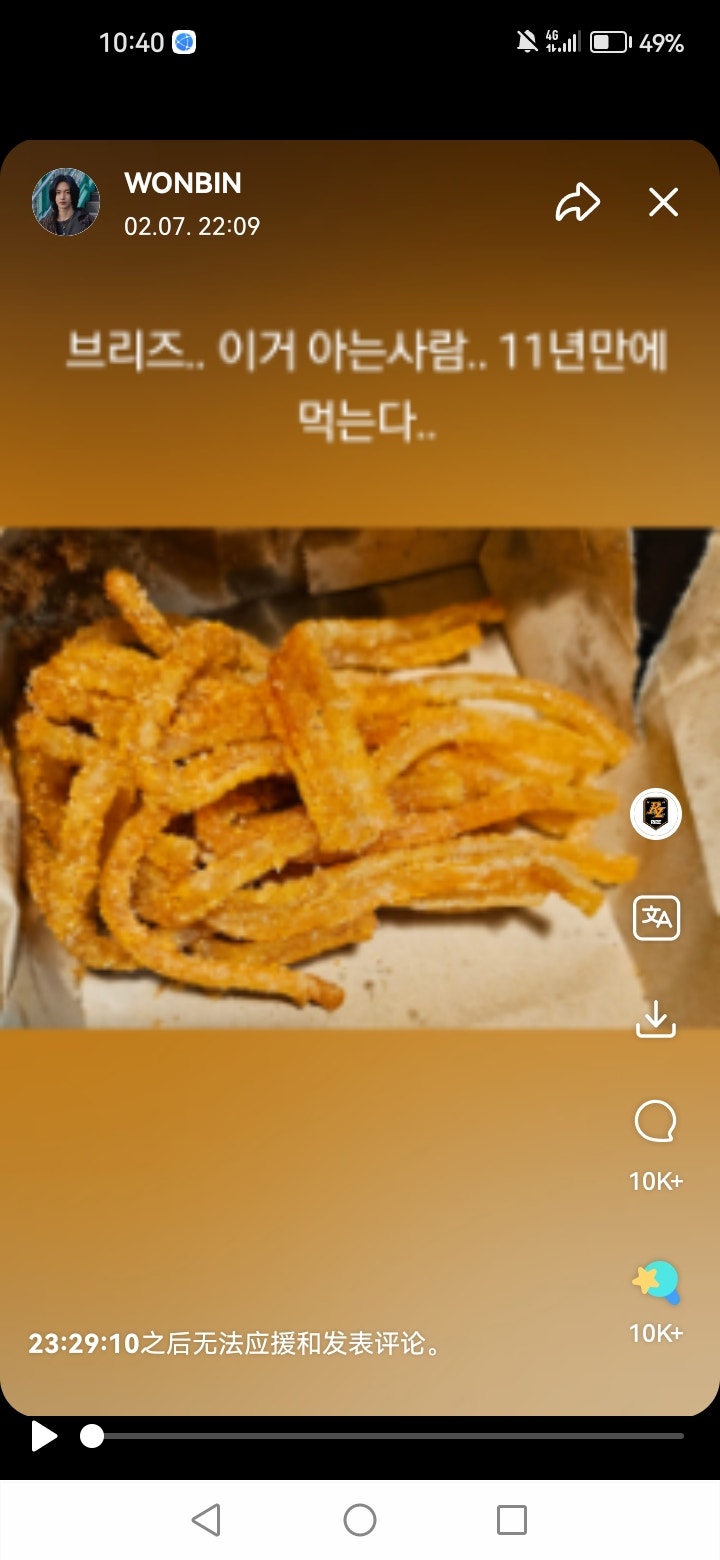Translate the Korean post text

point(655,917)
